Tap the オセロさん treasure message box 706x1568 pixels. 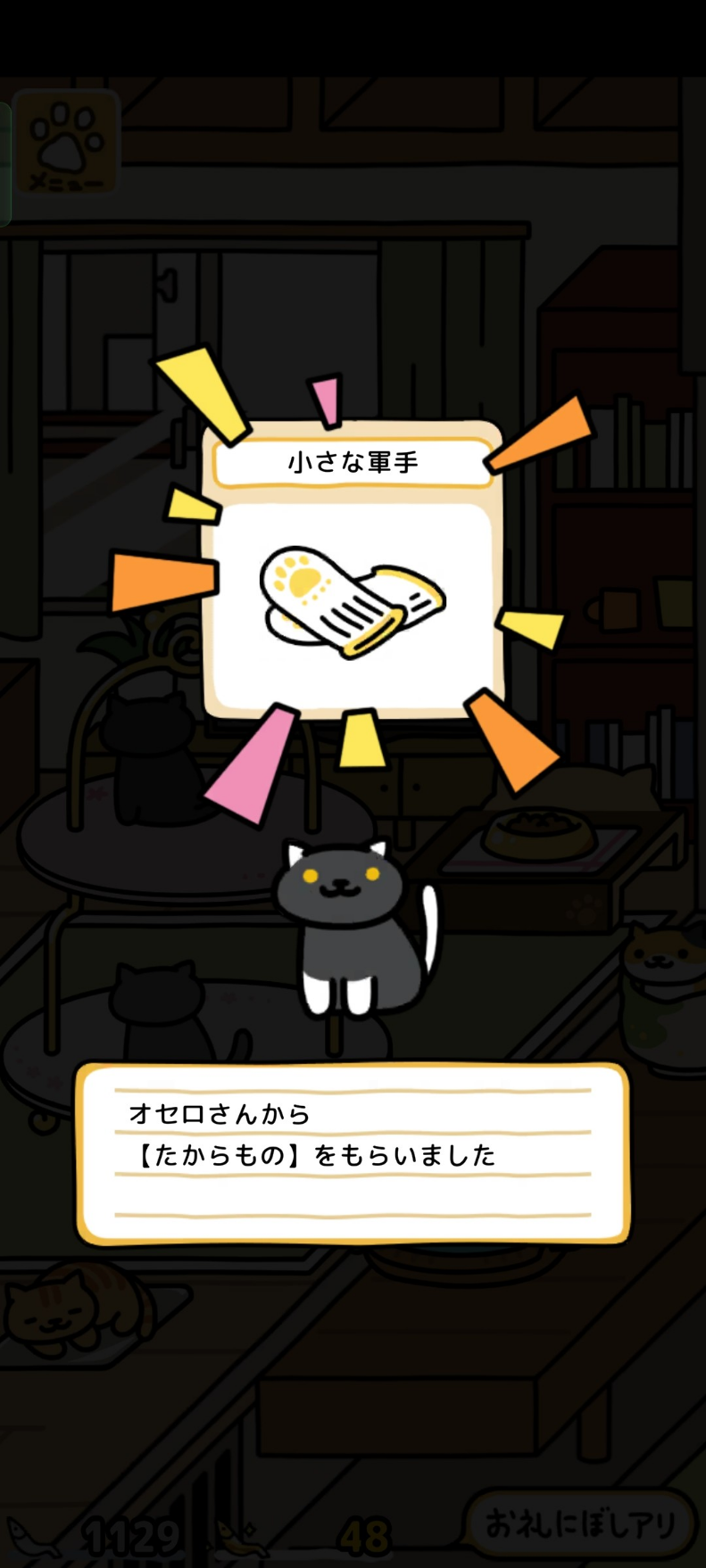pos(353,1154)
